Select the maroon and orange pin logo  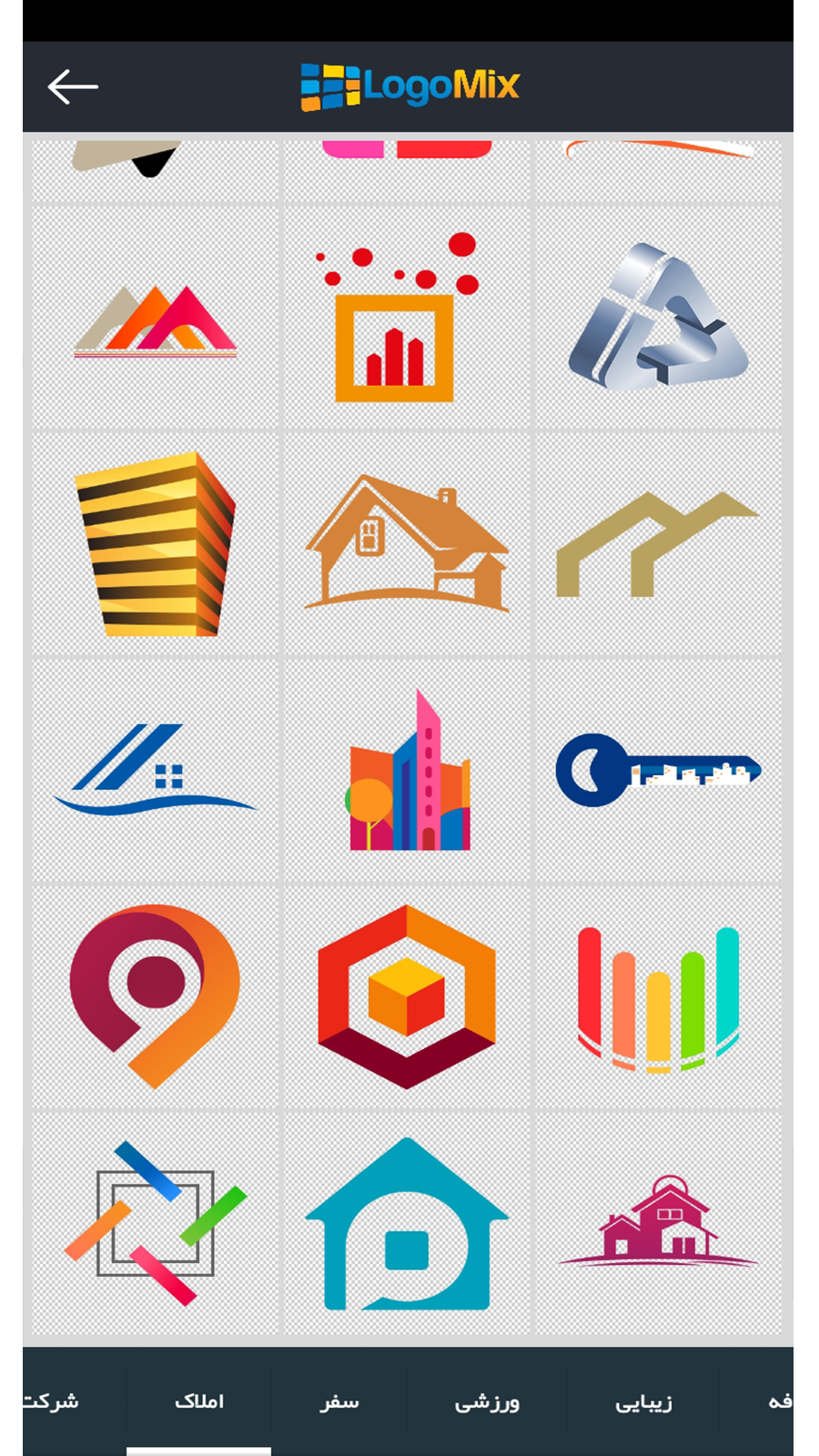click(x=156, y=997)
